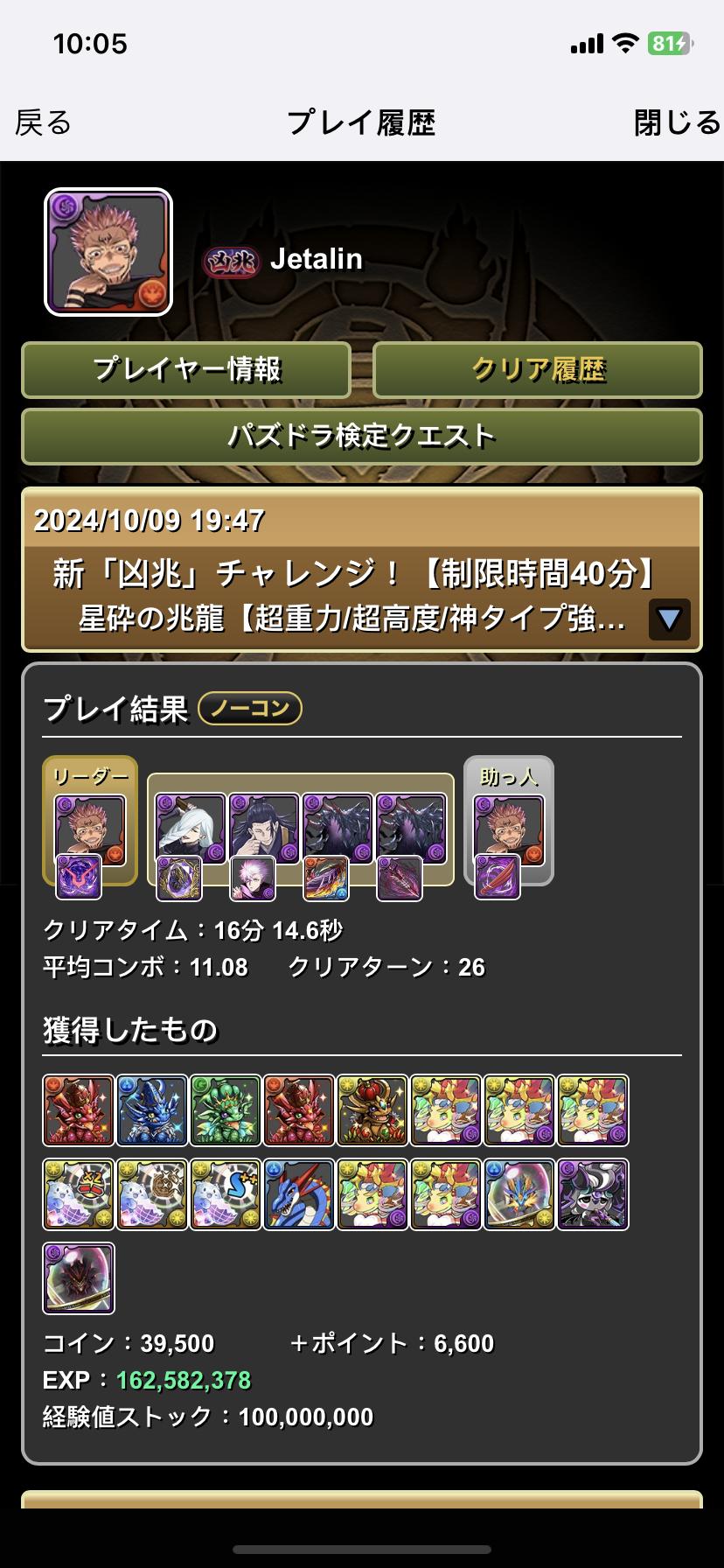Screen dimensions: 724x1568
Task: View the helper monster under 助っ人
Action: click(509, 829)
